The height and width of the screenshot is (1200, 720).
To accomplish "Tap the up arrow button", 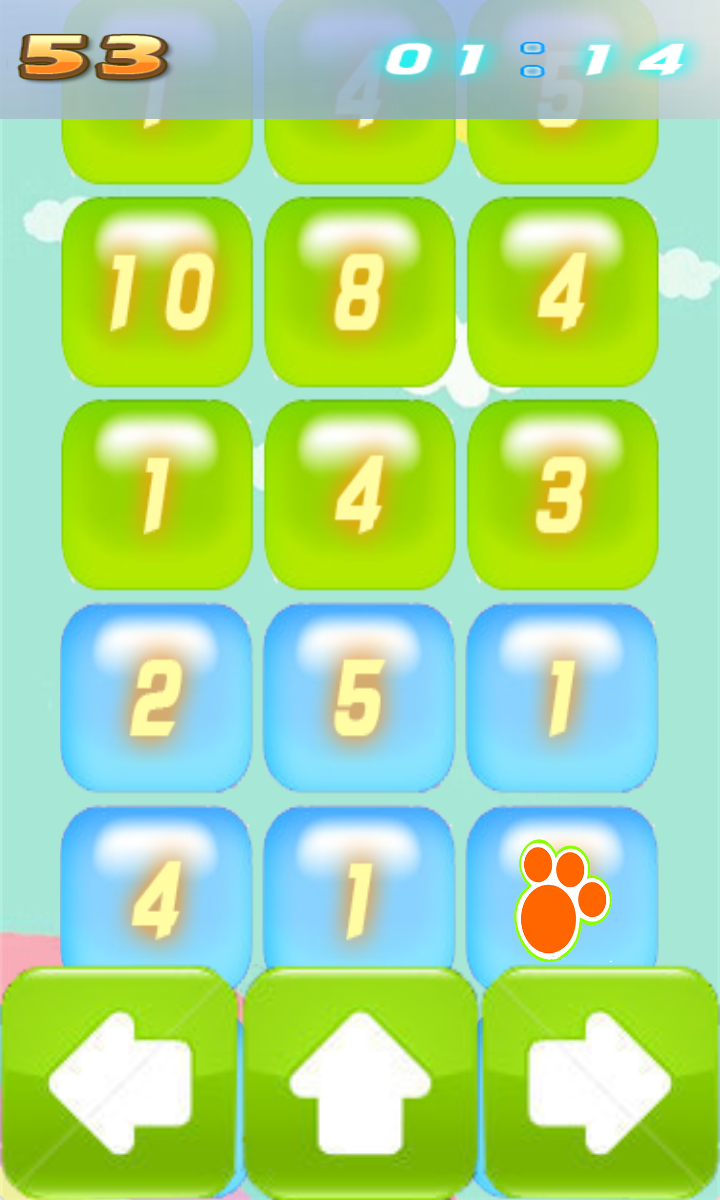I will tap(360, 1082).
